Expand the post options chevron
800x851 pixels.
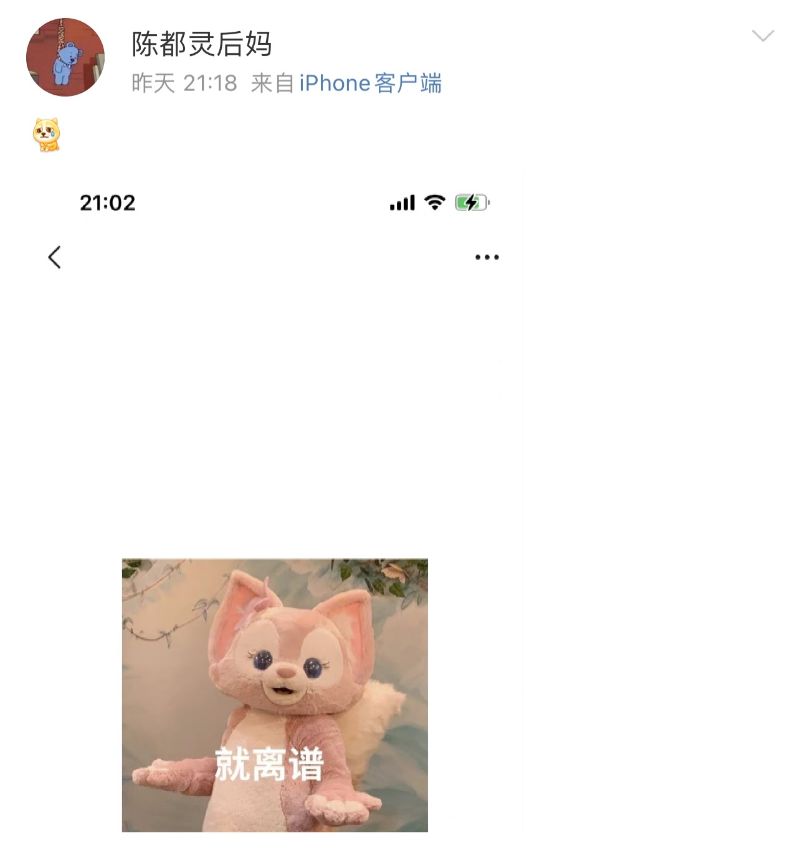point(762,37)
